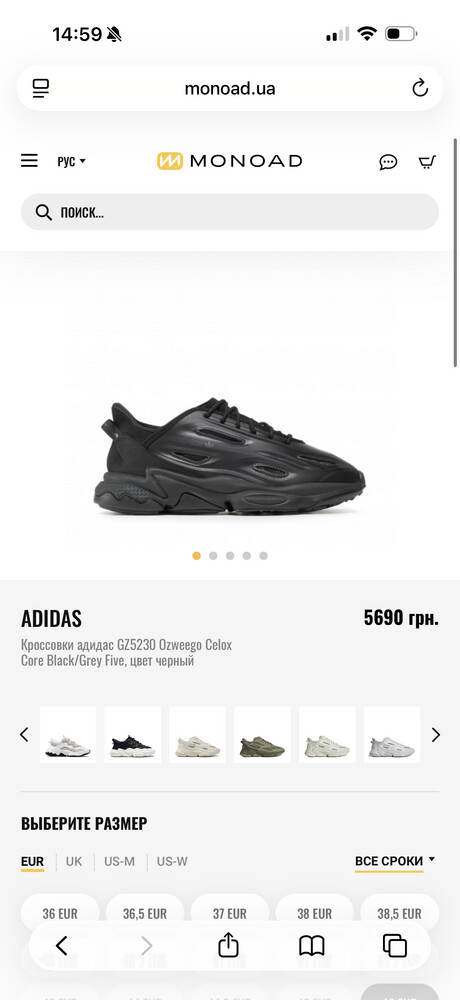The width and height of the screenshot is (460, 1000).
Task: Open the hamburger menu
Action: tap(29, 161)
